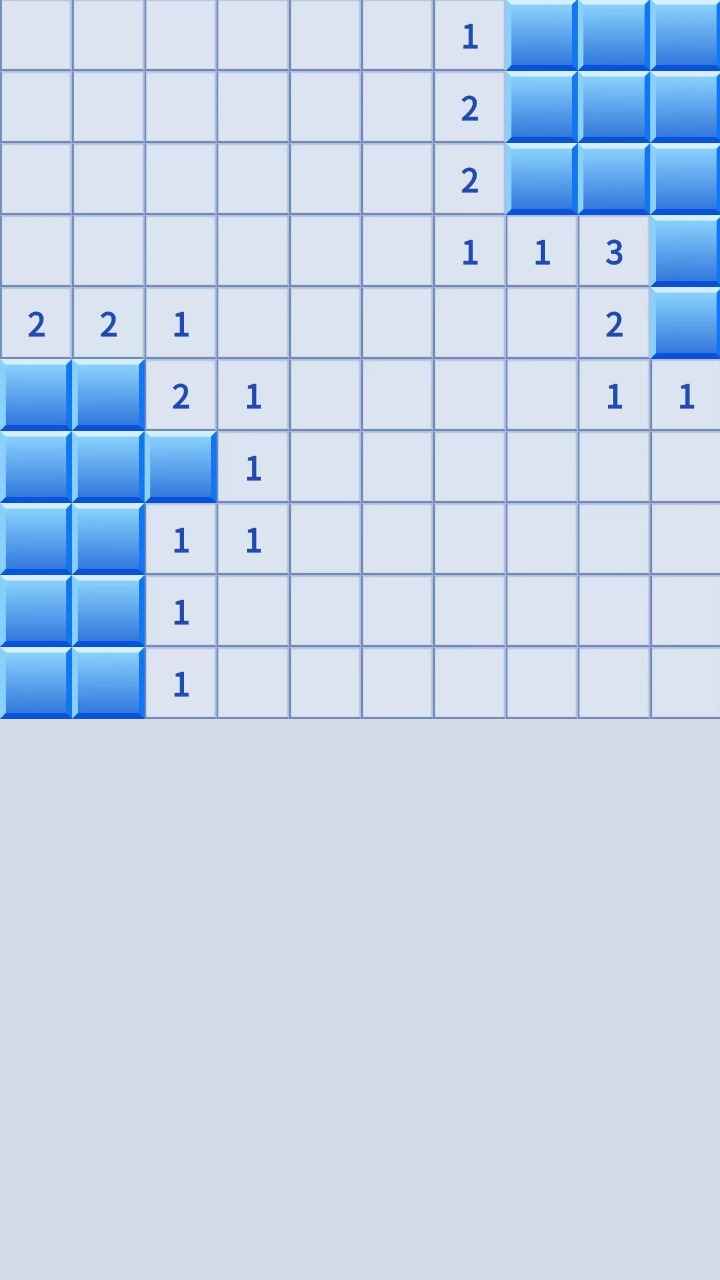Reveal the covered tile right of the 3
This screenshot has width=720, height=1280.
(686, 251)
